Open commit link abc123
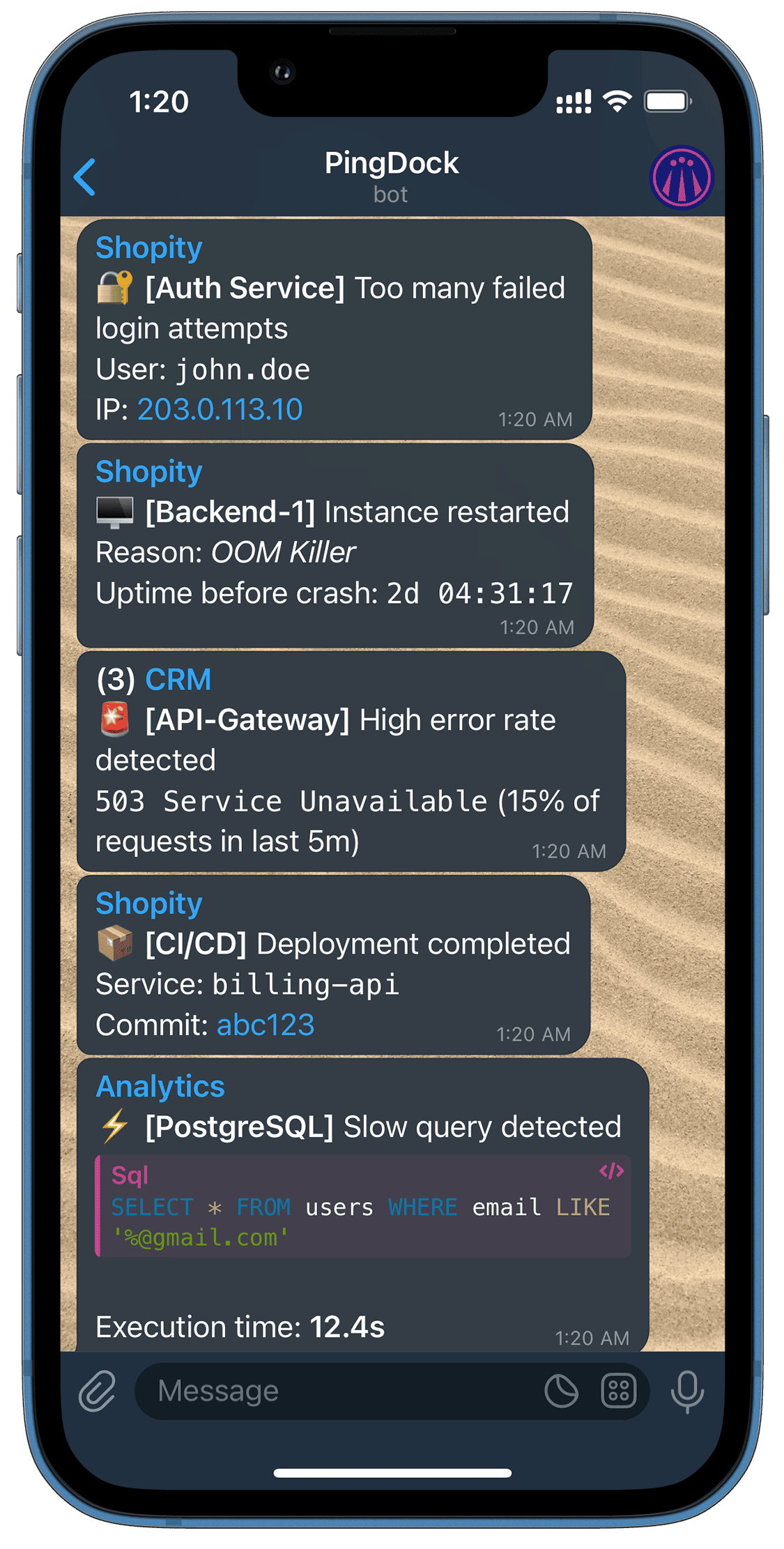 (266, 1025)
